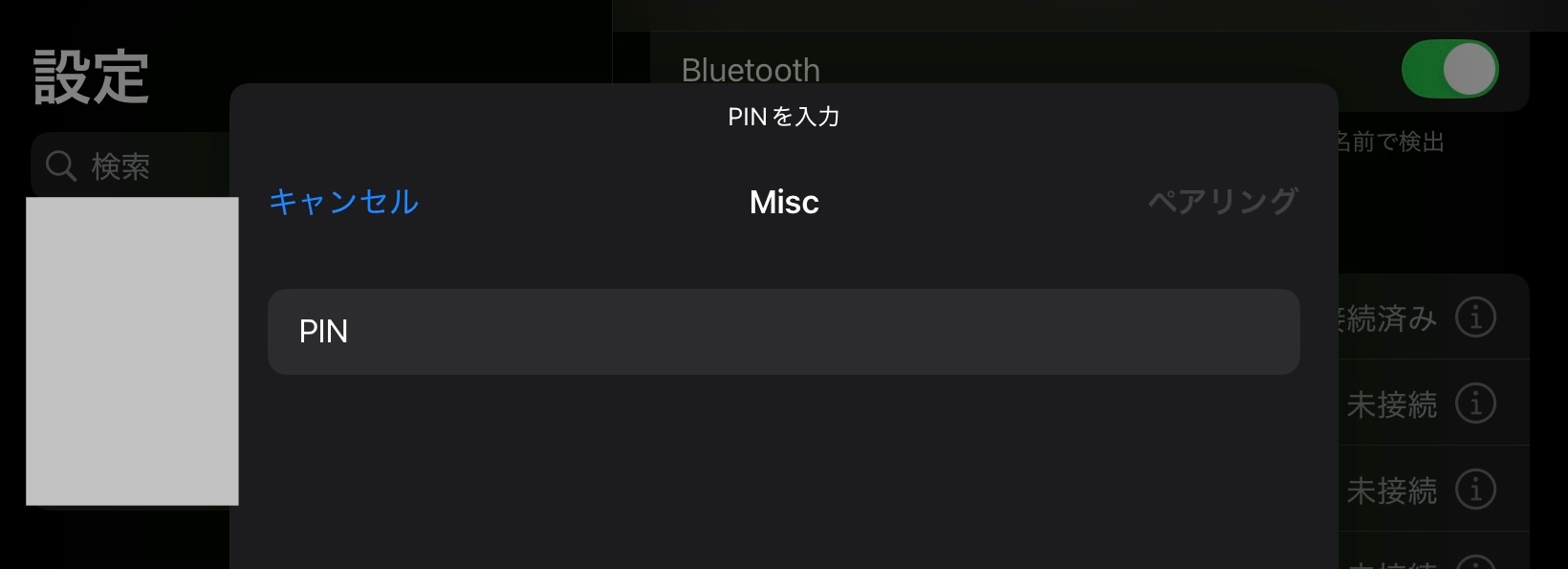Image resolution: width=1568 pixels, height=569 pixels.
Task: Tap キャンセル to dismiss the PIN dialog
Action: (344, 202)
